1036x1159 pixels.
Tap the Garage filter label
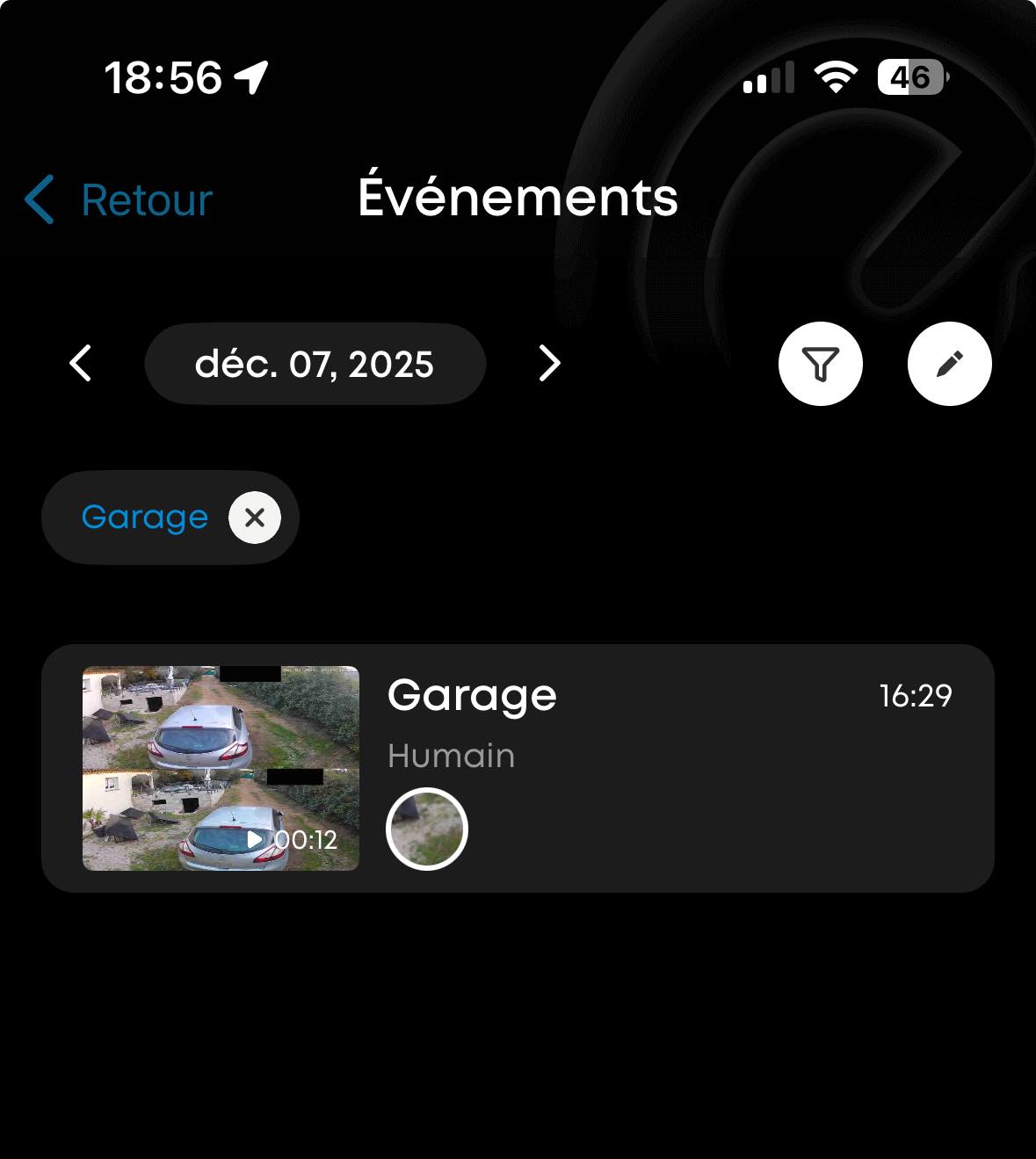(x=145, y=518)
